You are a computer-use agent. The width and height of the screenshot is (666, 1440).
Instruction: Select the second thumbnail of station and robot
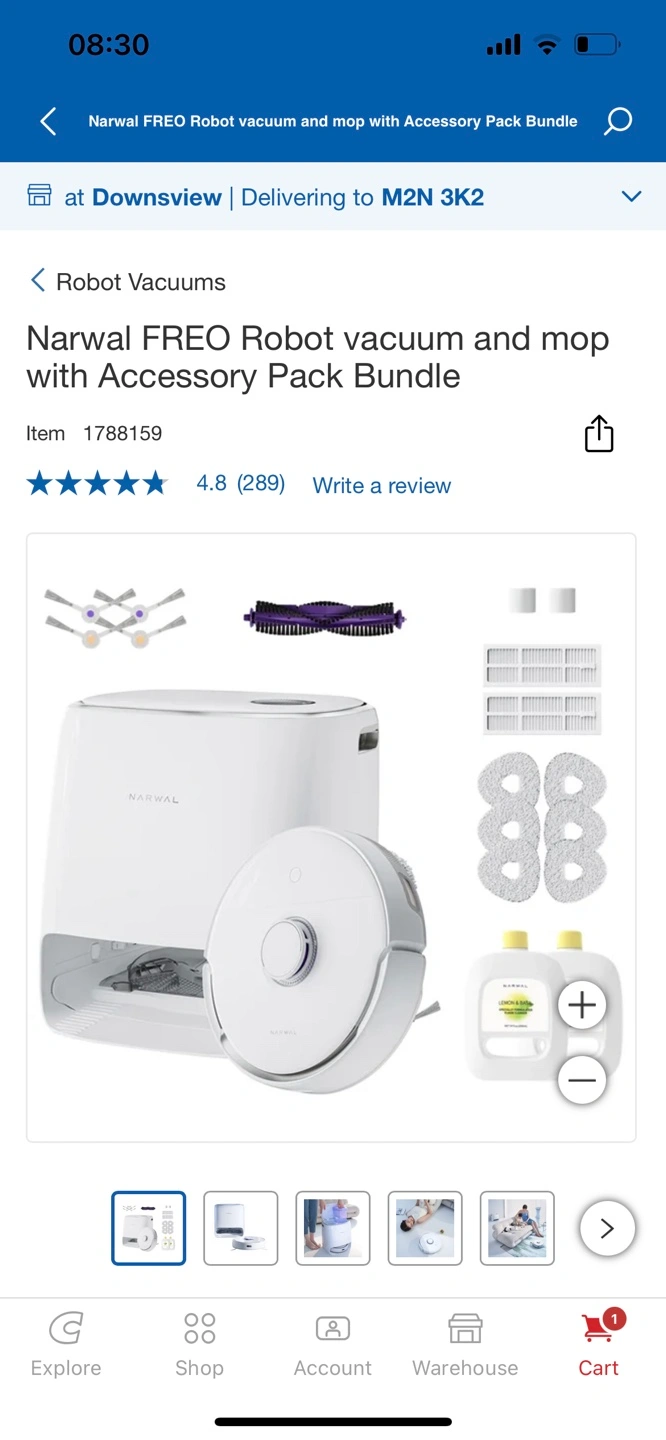point(241,1228)
